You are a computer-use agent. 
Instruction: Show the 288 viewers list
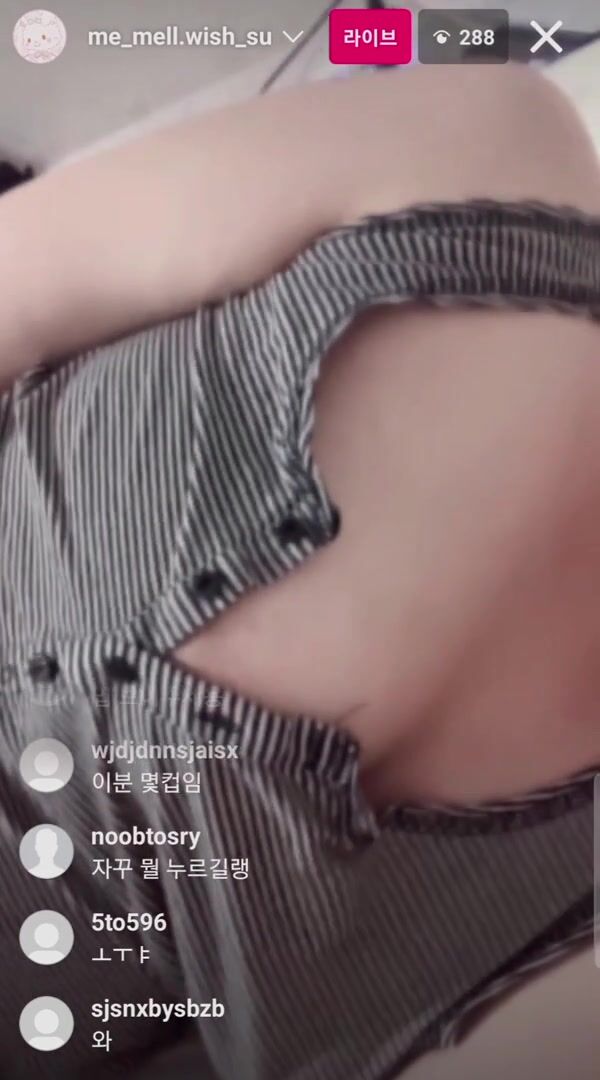[x=464, y=37]
